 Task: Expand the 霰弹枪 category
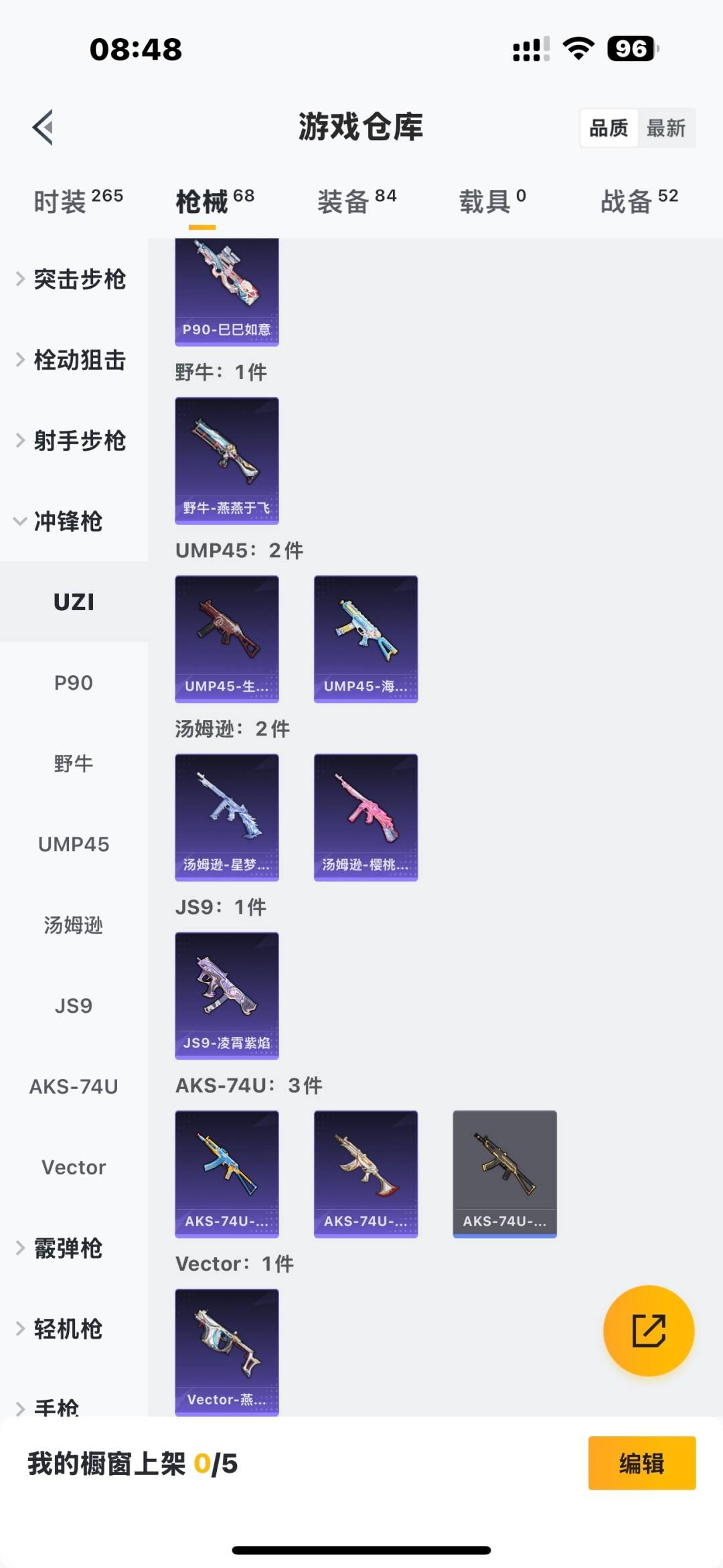(67, 1248)
